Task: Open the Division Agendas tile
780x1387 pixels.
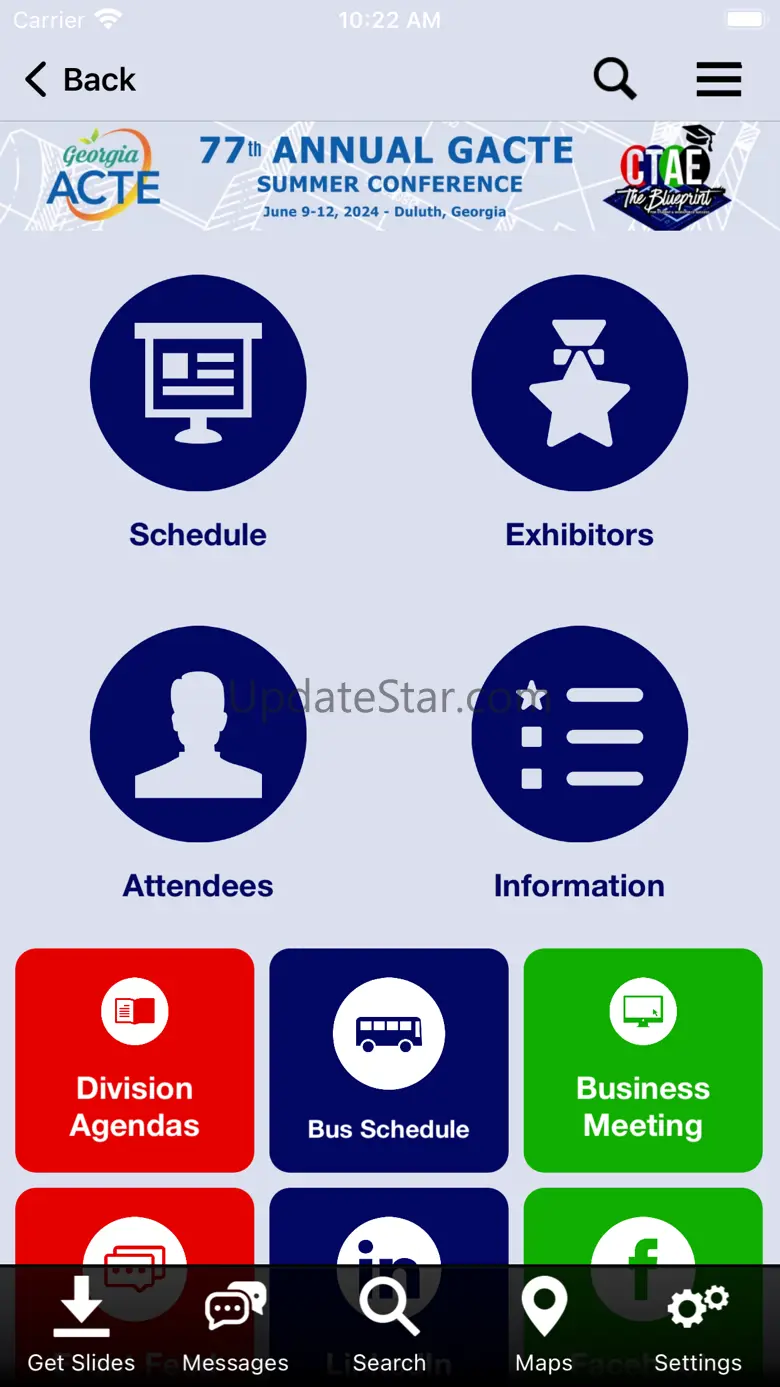Action: 135,1060
